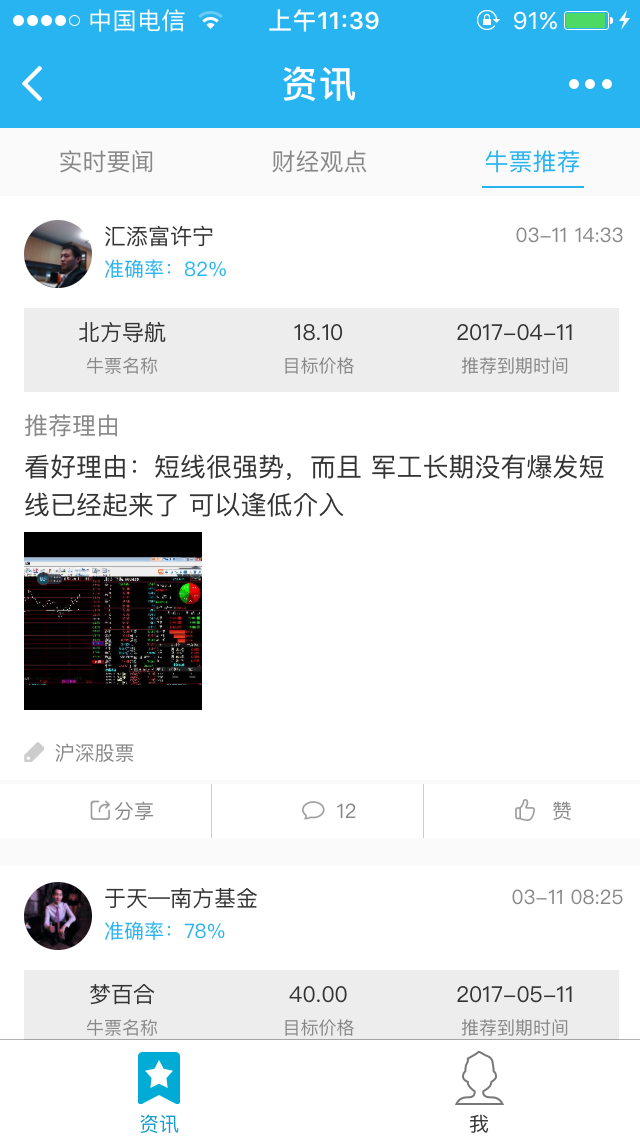Viewport: 640px width, 1136px height.
Task: Open 汇添富许宁's profile avatar
Action: point(58,254)
